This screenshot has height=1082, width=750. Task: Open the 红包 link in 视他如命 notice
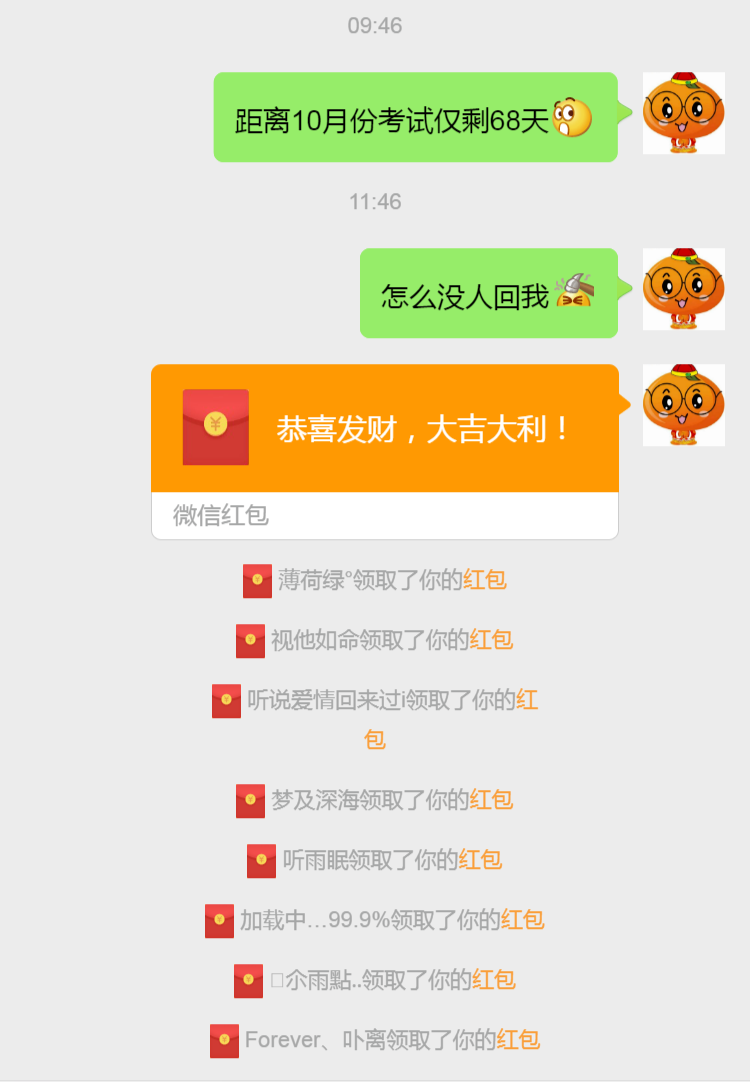(x=492, y=640)
